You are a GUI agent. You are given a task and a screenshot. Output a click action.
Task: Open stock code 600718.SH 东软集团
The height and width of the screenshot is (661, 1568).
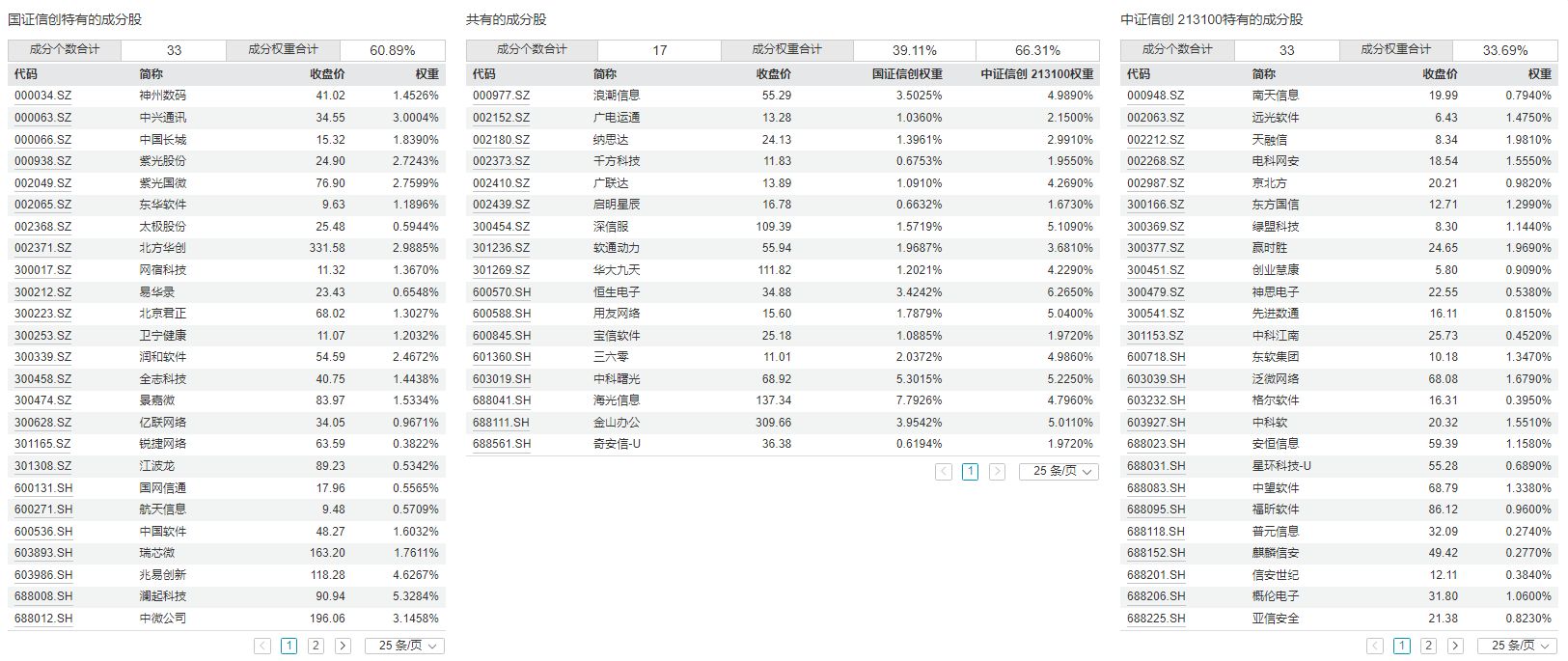click(x=1155, y=357)
